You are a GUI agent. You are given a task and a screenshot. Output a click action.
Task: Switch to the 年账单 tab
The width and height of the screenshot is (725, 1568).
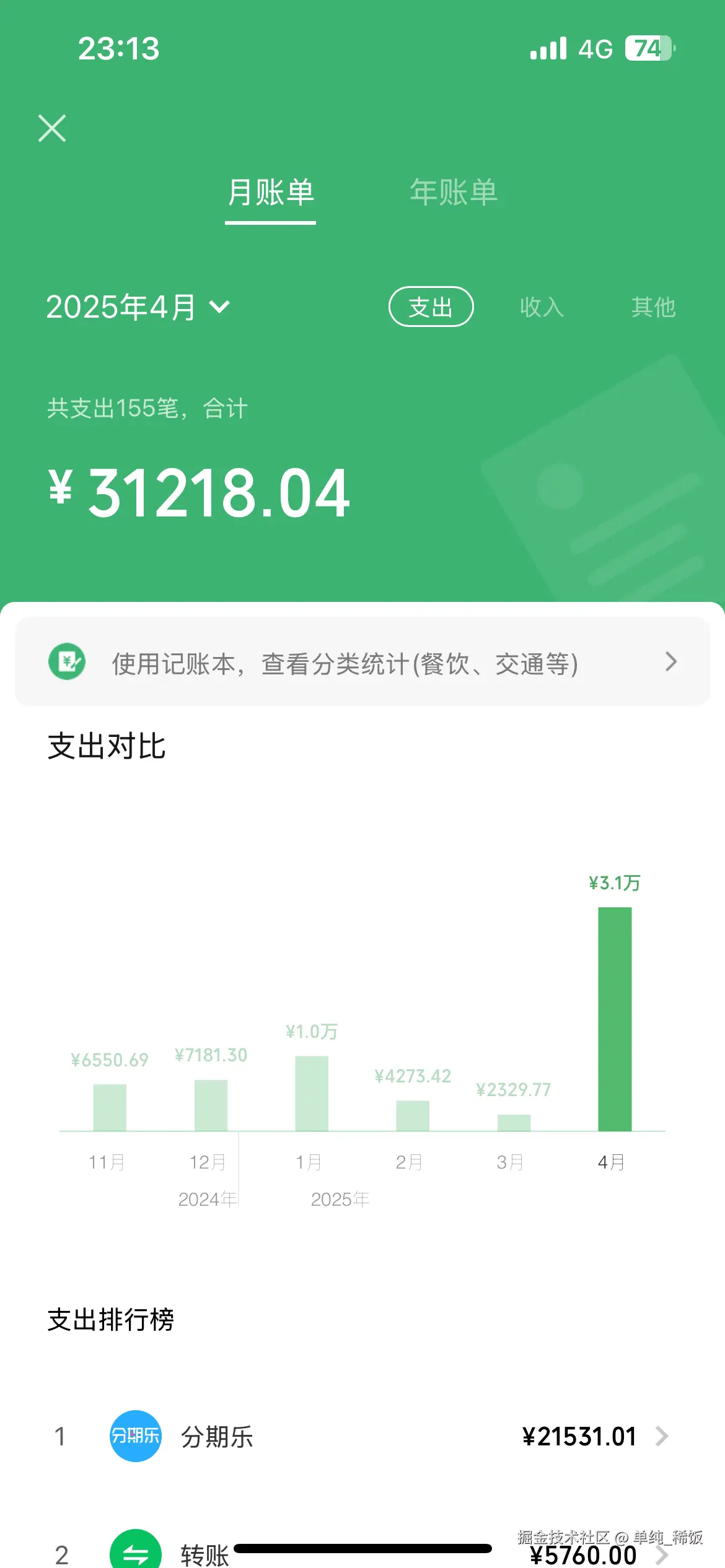click(454, 193)
